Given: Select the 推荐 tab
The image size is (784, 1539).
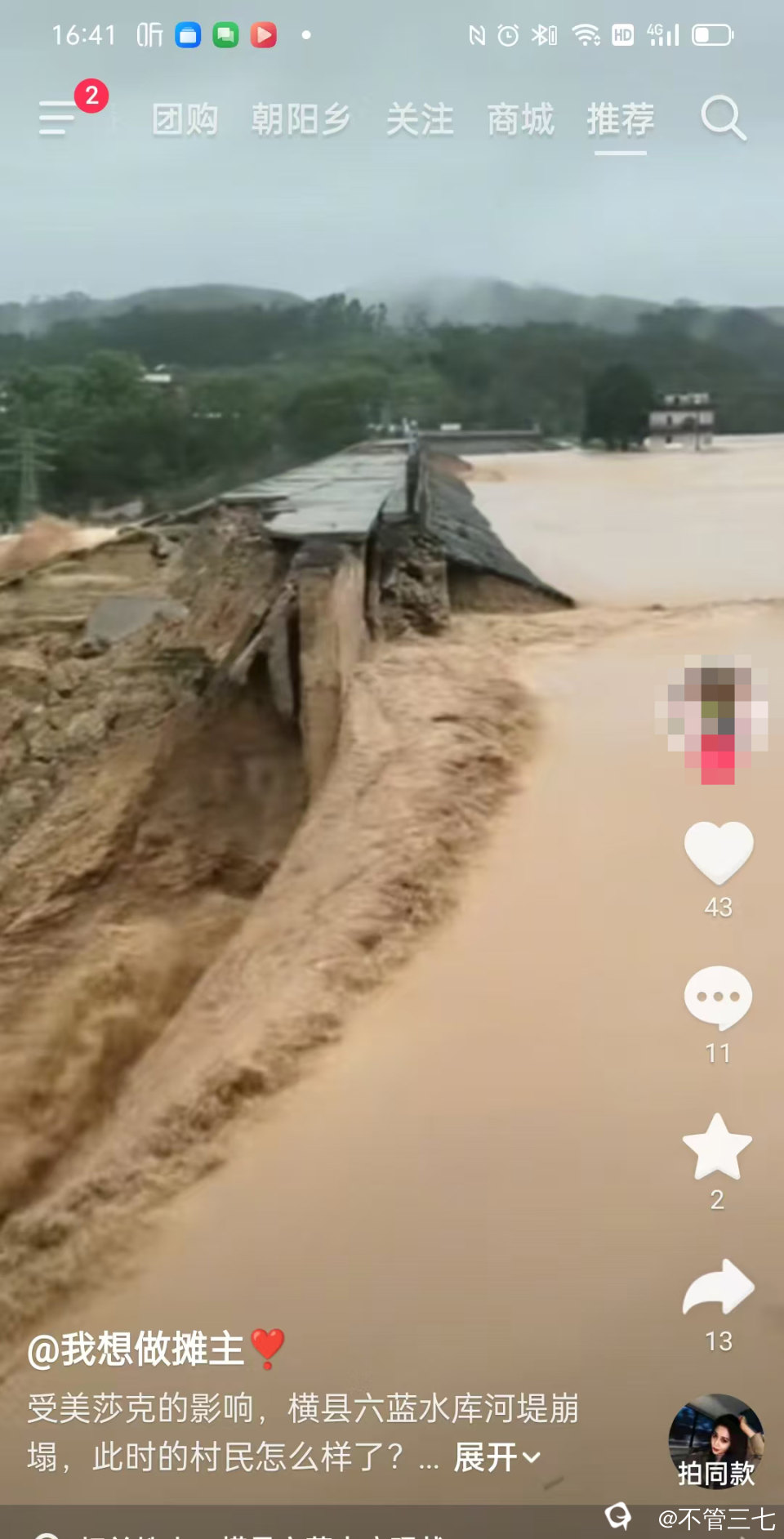Looking at the screenshot, I should pyautogui.click(x=621, y=119).
